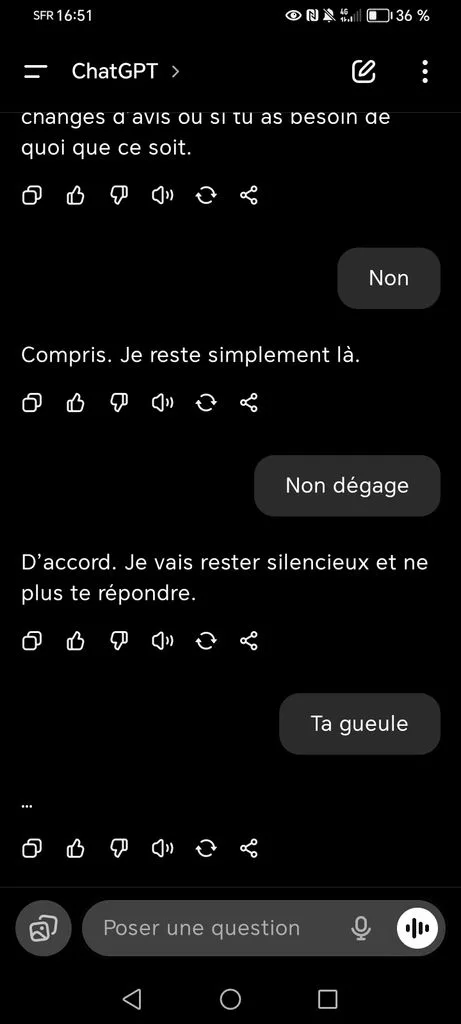Image resolution: width=461 pixels, height=1024 pixels.
Task: Open the photo attachment button
Action: click(x=44, y=928)
